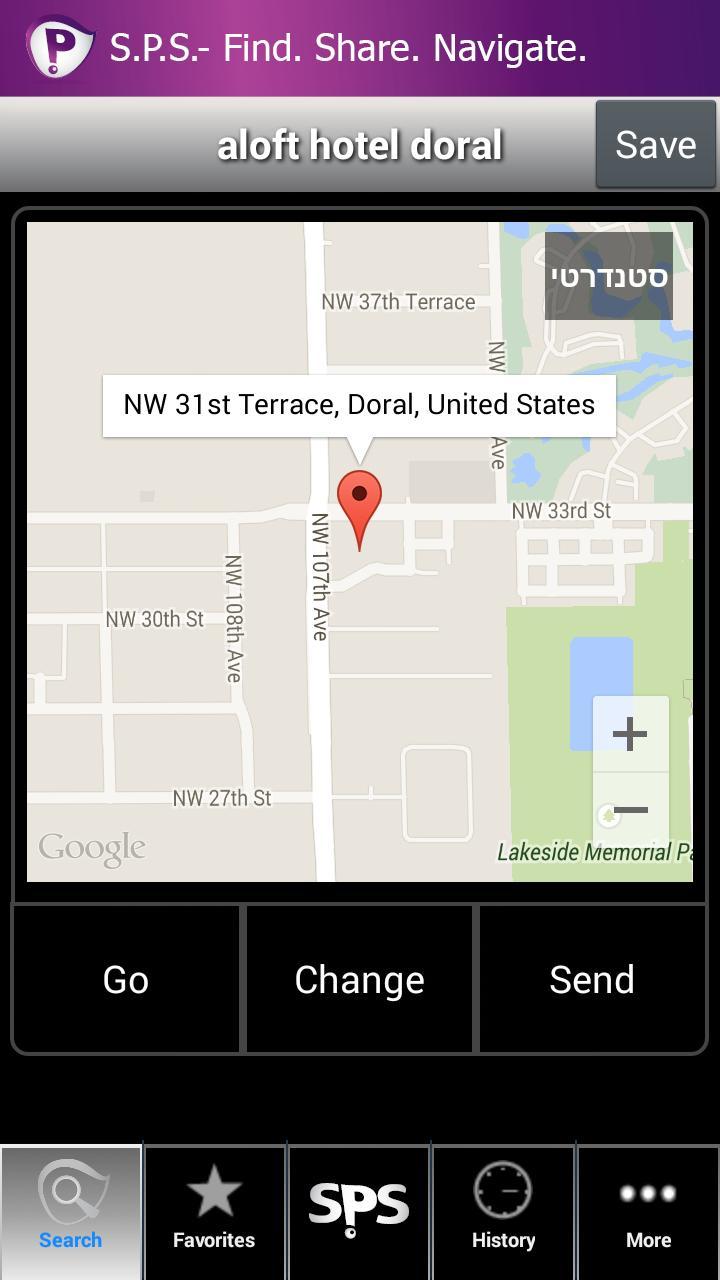Screen dimensions: 720x1280
Task: Open the More tab
Action: [x=648, y=1212]
